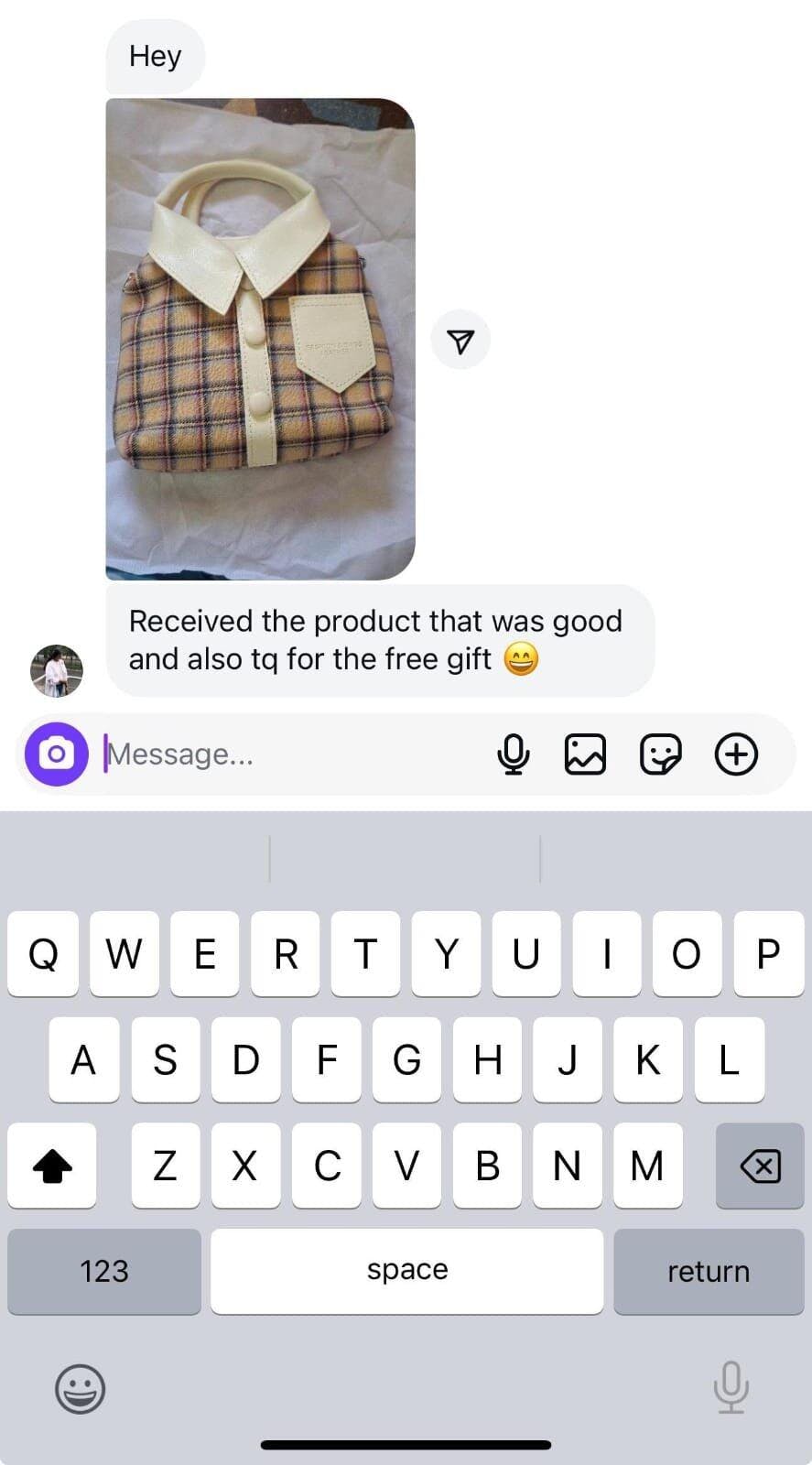Open the camera from the message bar

click(57, 754)
